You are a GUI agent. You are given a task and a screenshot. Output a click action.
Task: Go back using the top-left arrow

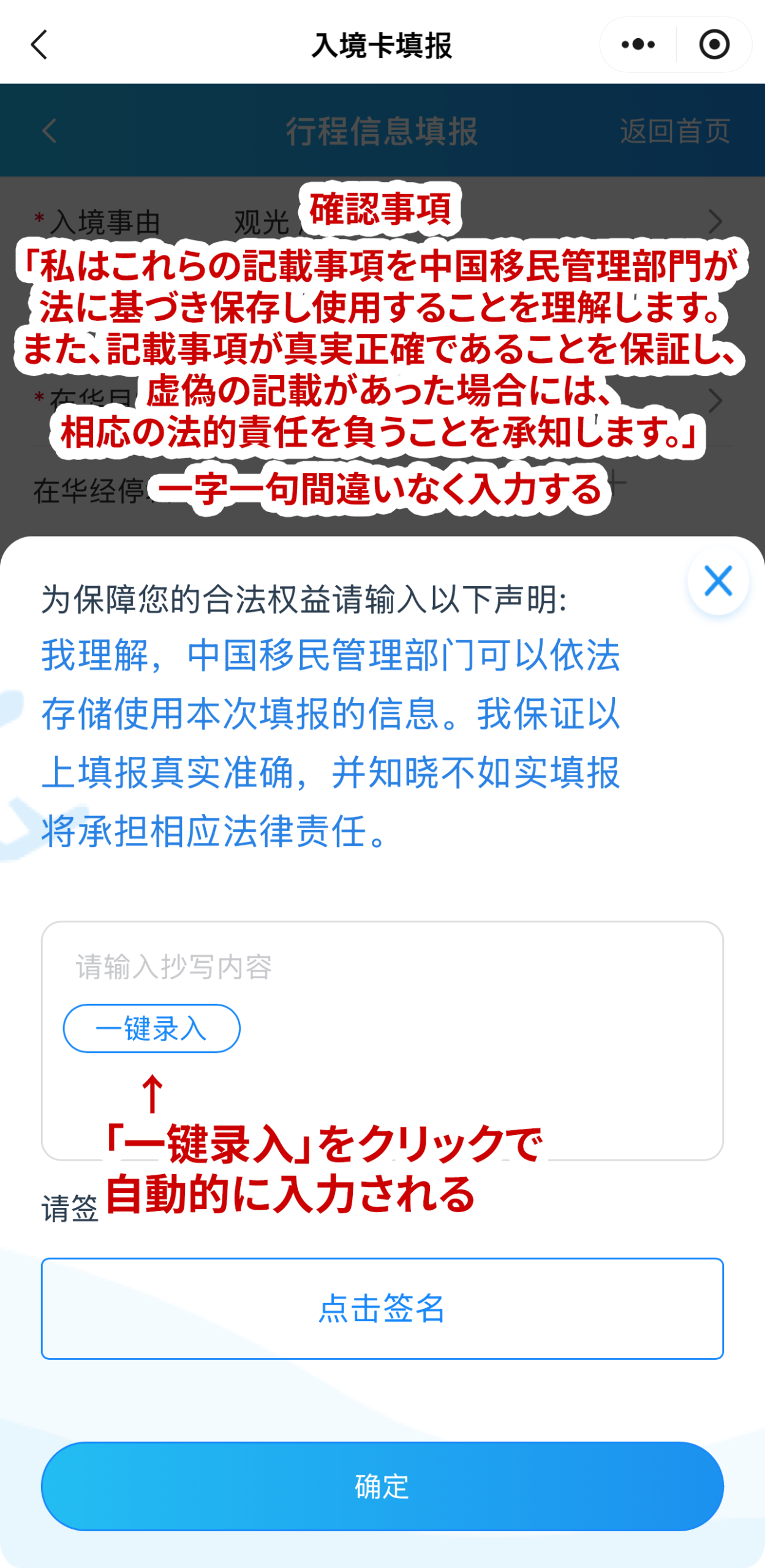pos(39,45)
